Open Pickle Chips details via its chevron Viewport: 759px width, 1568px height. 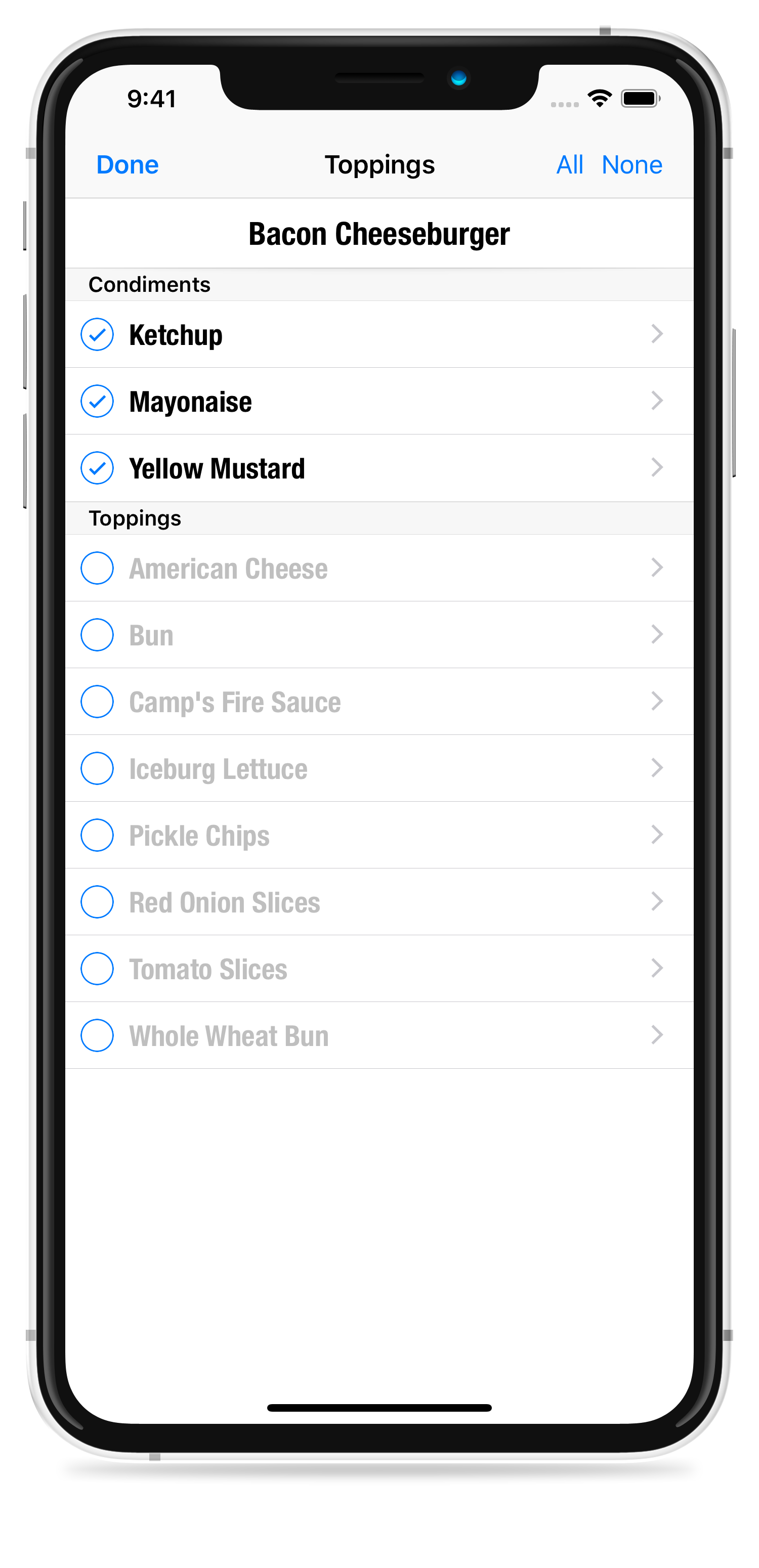(657, 835)
